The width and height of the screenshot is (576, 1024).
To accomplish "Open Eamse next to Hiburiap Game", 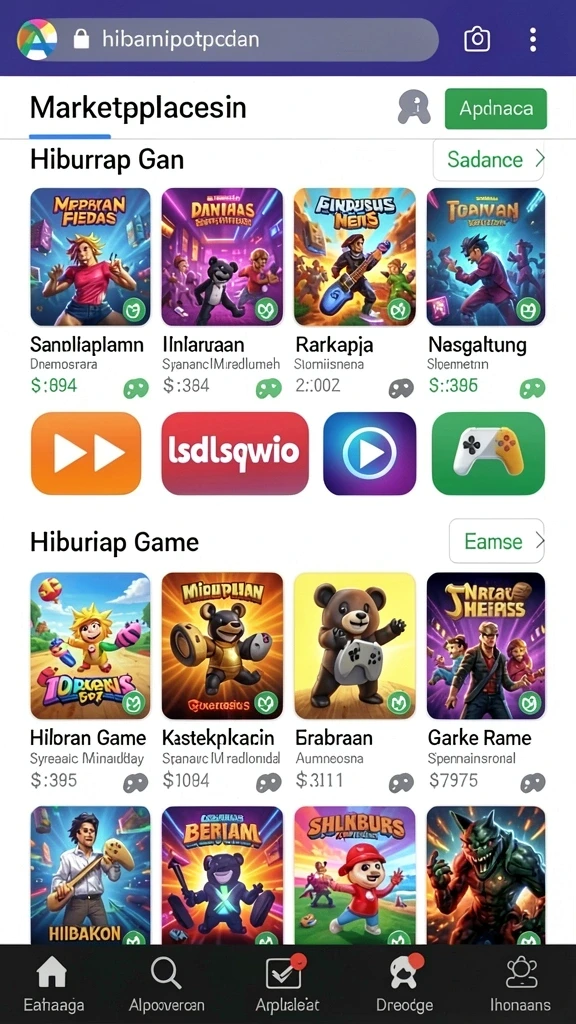I will [496, 541].
